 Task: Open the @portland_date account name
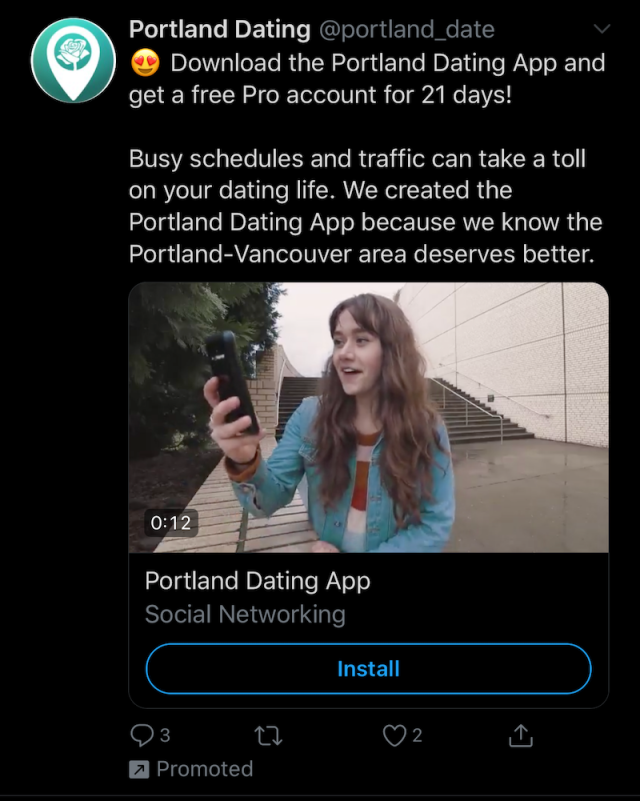tap(406, 30)
